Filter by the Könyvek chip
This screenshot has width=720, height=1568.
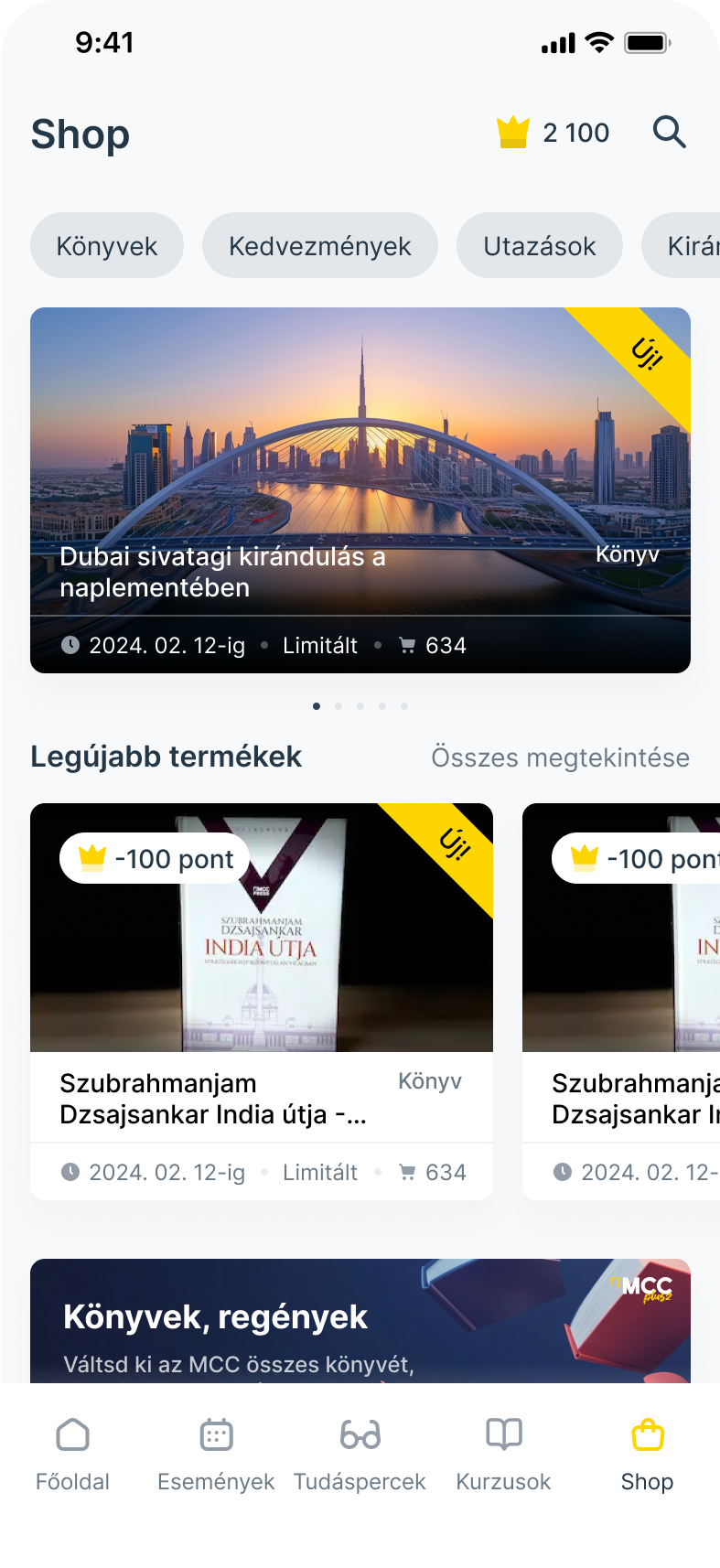click(107, 246)
